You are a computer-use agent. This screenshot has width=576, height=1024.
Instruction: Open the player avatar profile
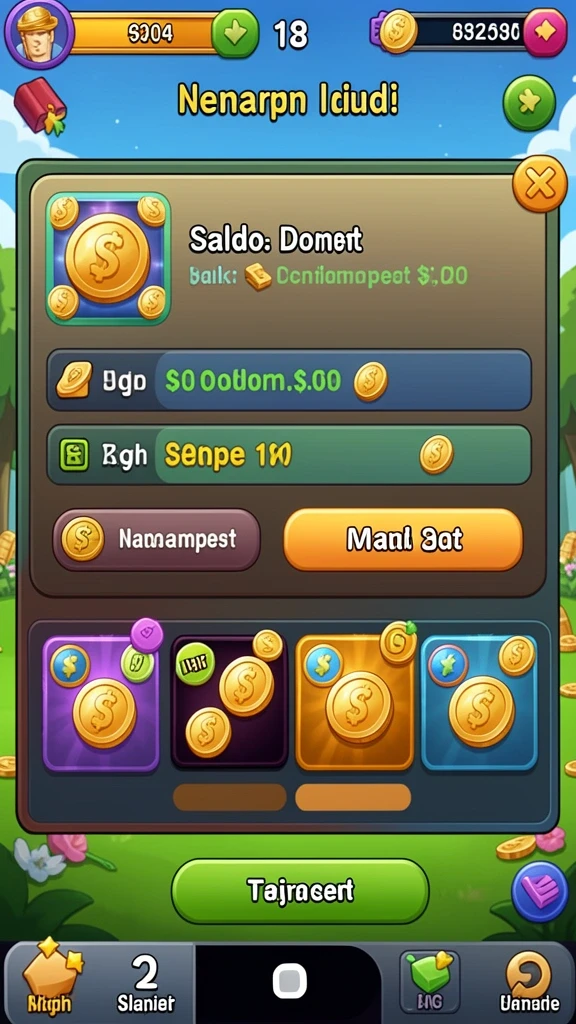[39, 33]
